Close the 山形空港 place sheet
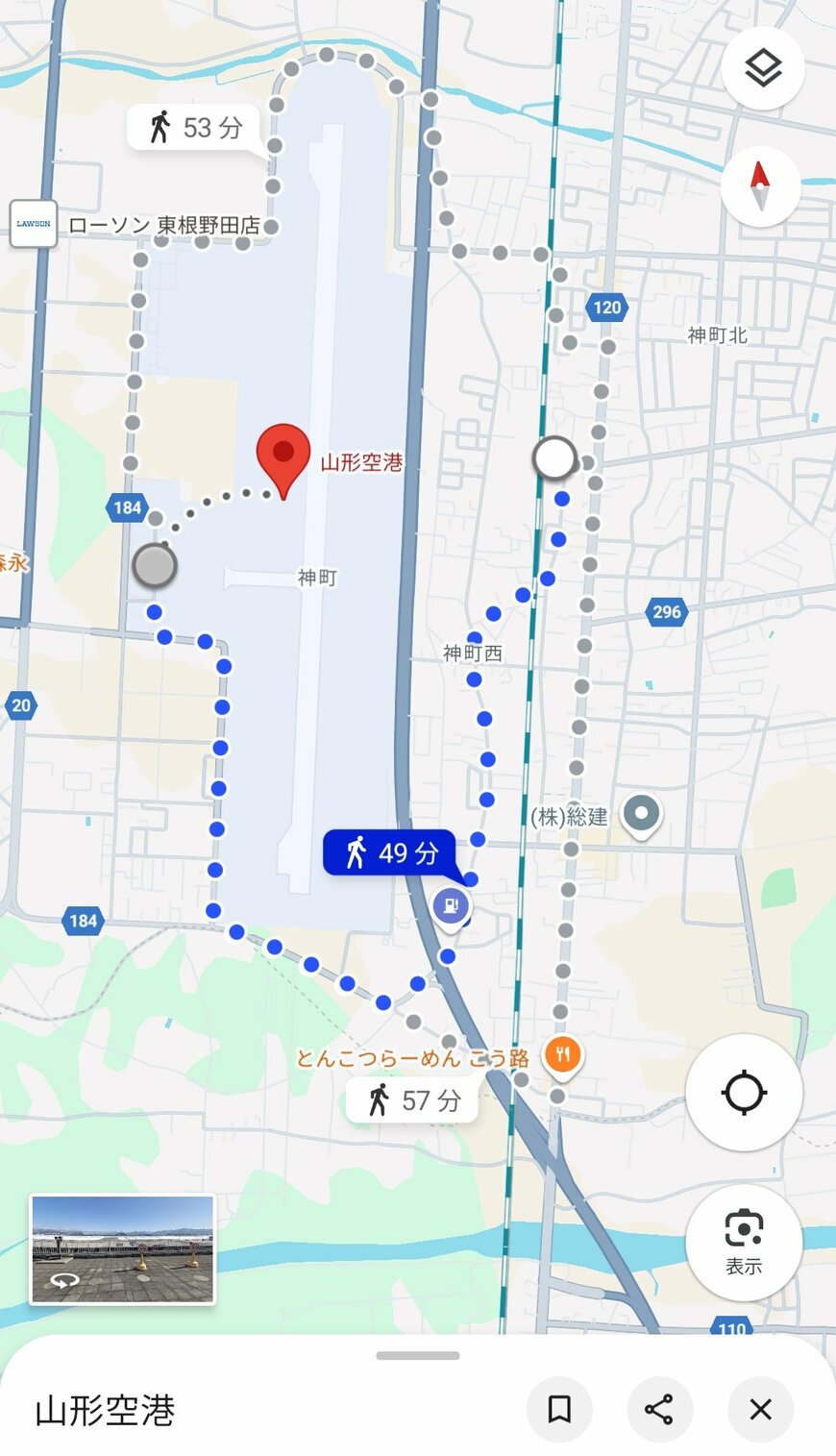836x1456 pixels. tap(760, 1410)
